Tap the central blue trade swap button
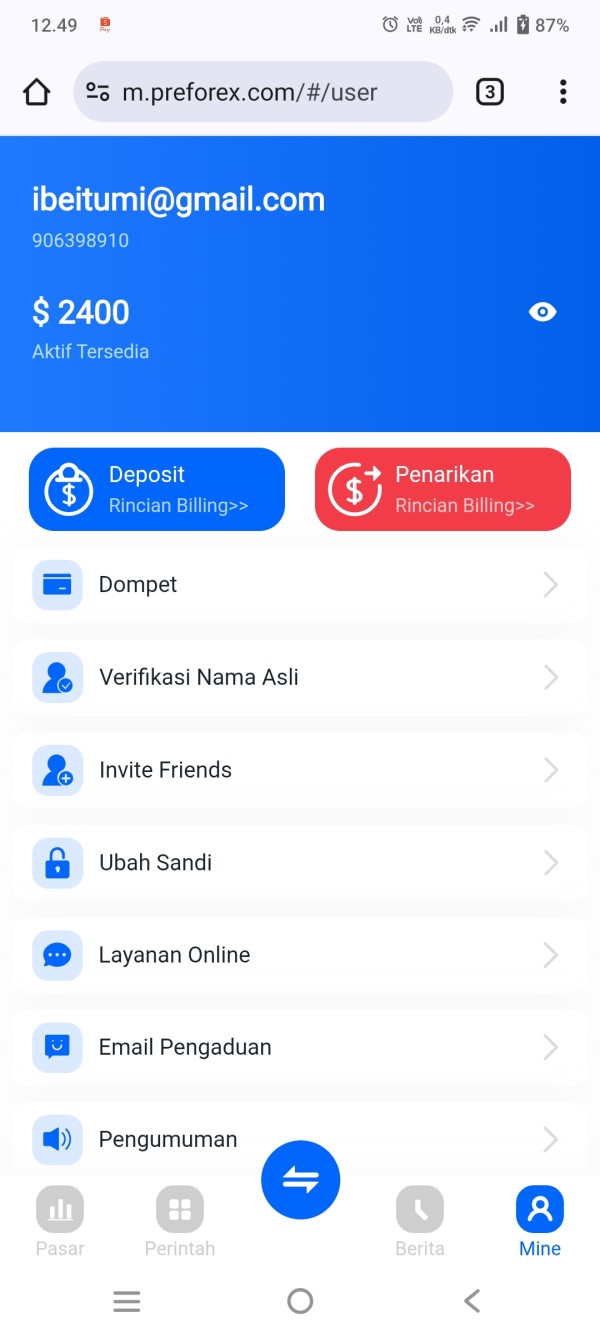The image size is (600, 1333). [x=300, y=1180]
